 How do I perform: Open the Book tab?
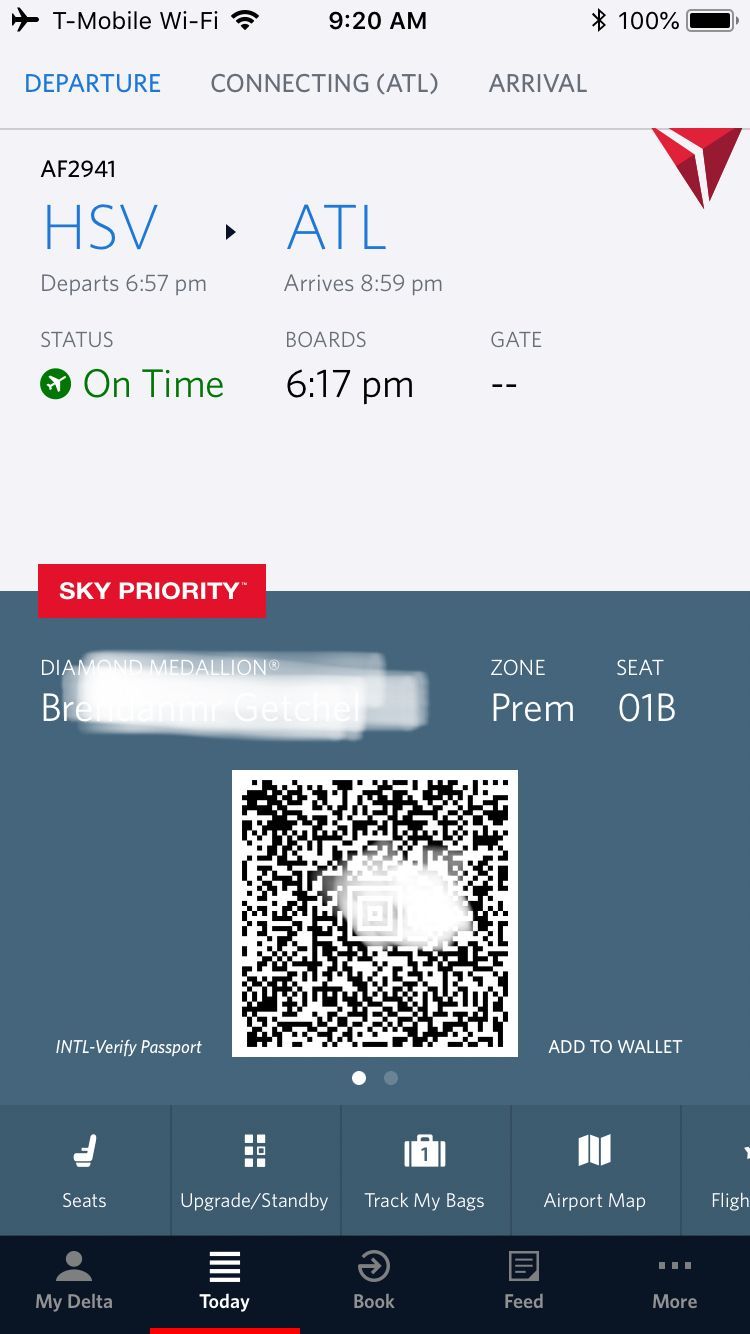pos(374,1280)
